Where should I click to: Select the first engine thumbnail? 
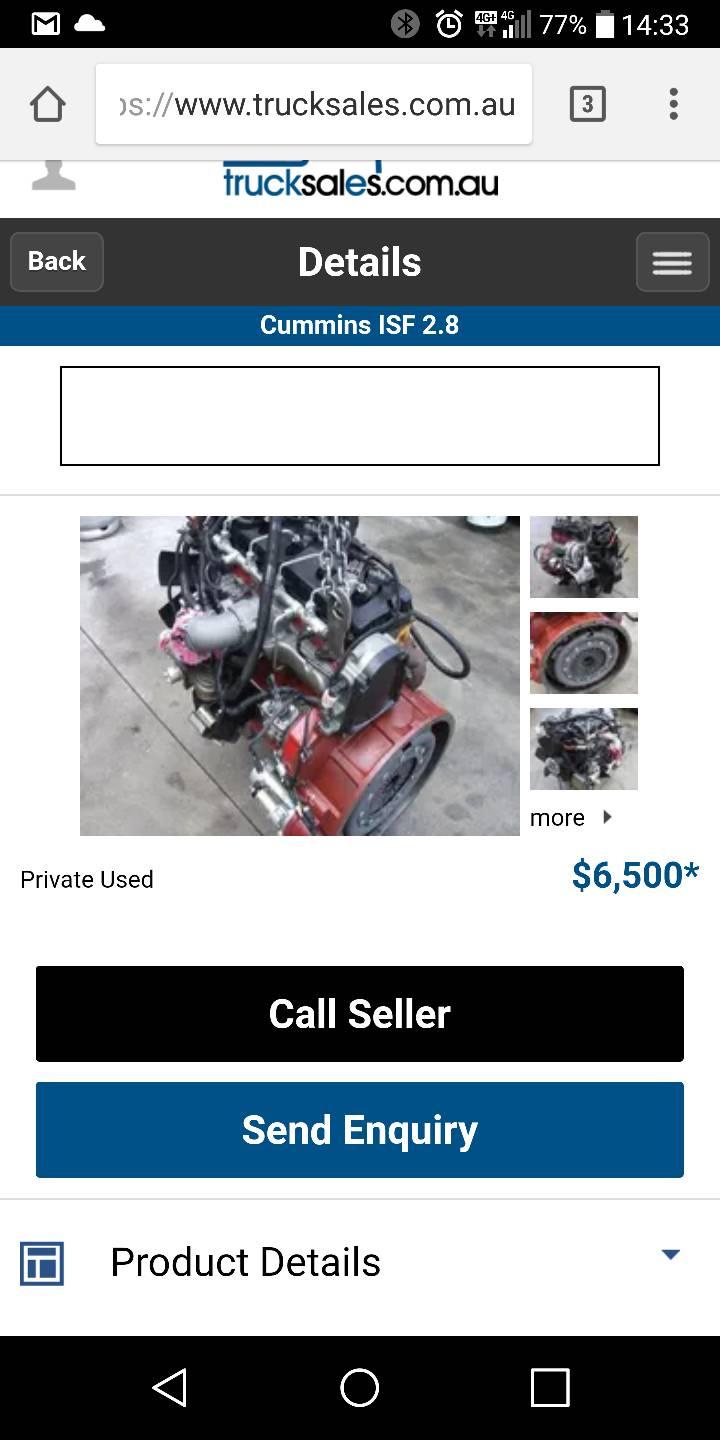583,557
